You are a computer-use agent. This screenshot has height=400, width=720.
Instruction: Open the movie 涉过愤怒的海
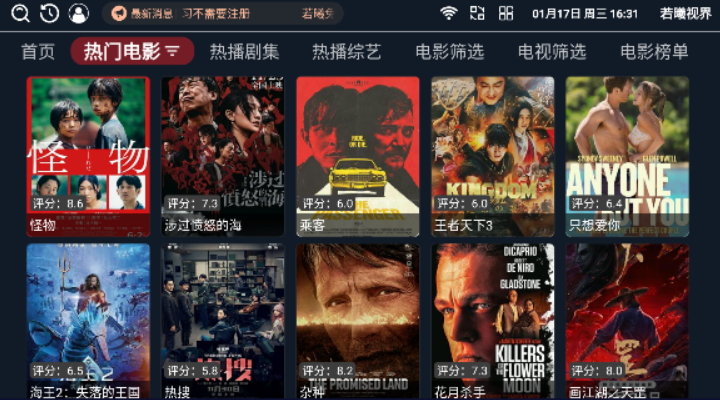click(223, 155)
